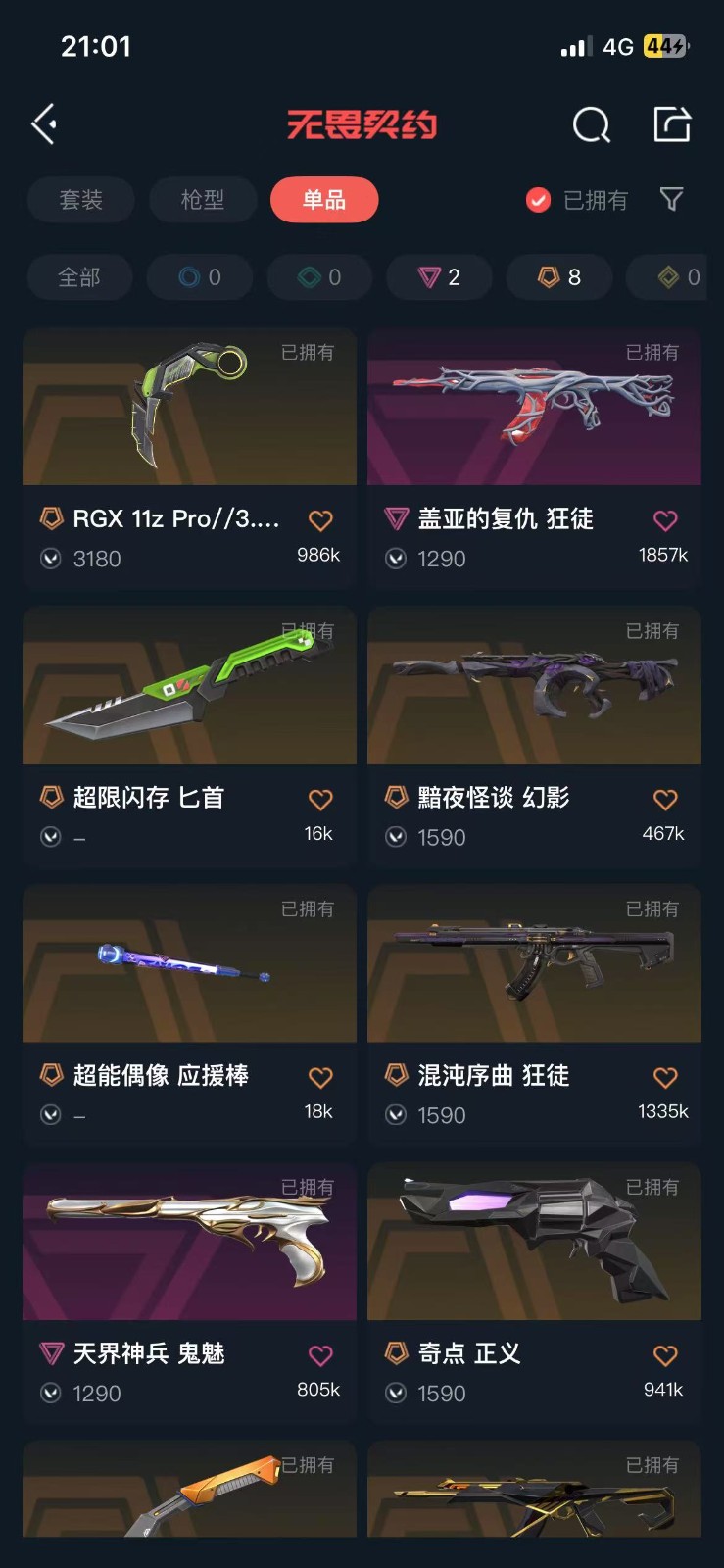Open the 黯夜怪谈 幻影 skin card
724x1568 pixels.
click(534, 686)
